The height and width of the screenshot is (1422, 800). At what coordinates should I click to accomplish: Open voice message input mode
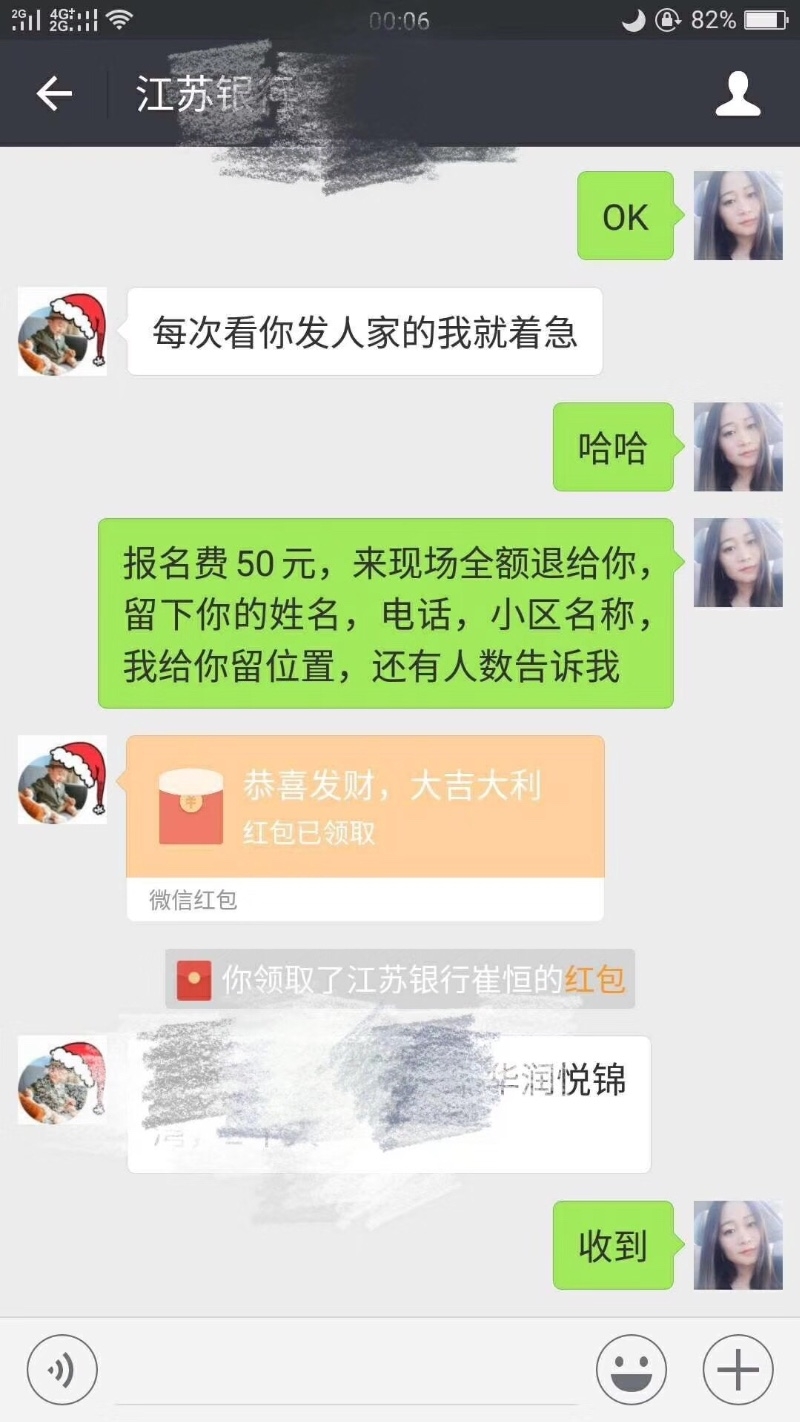tap(62, 1370)
